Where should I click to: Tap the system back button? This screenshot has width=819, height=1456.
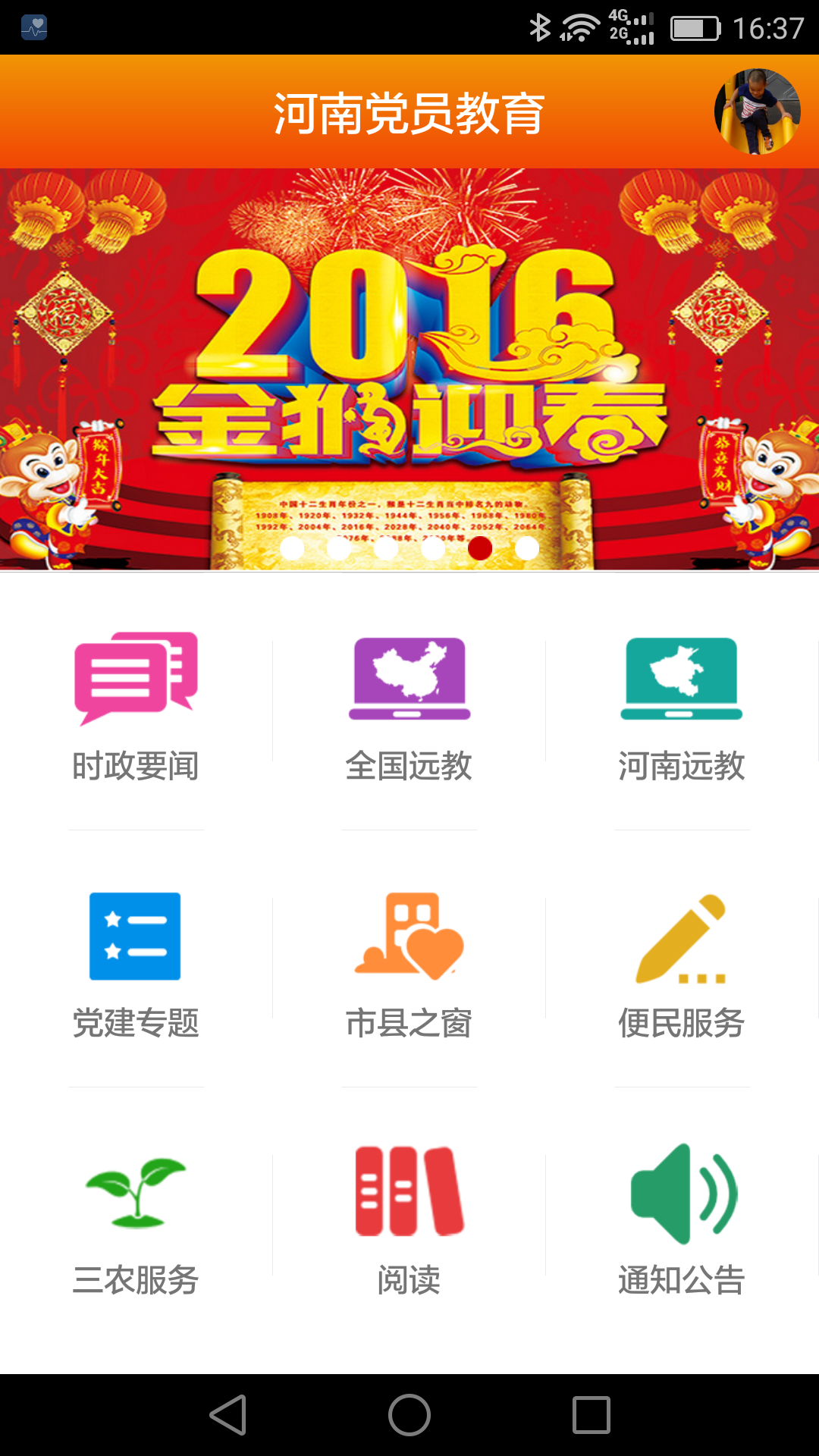228,1415
